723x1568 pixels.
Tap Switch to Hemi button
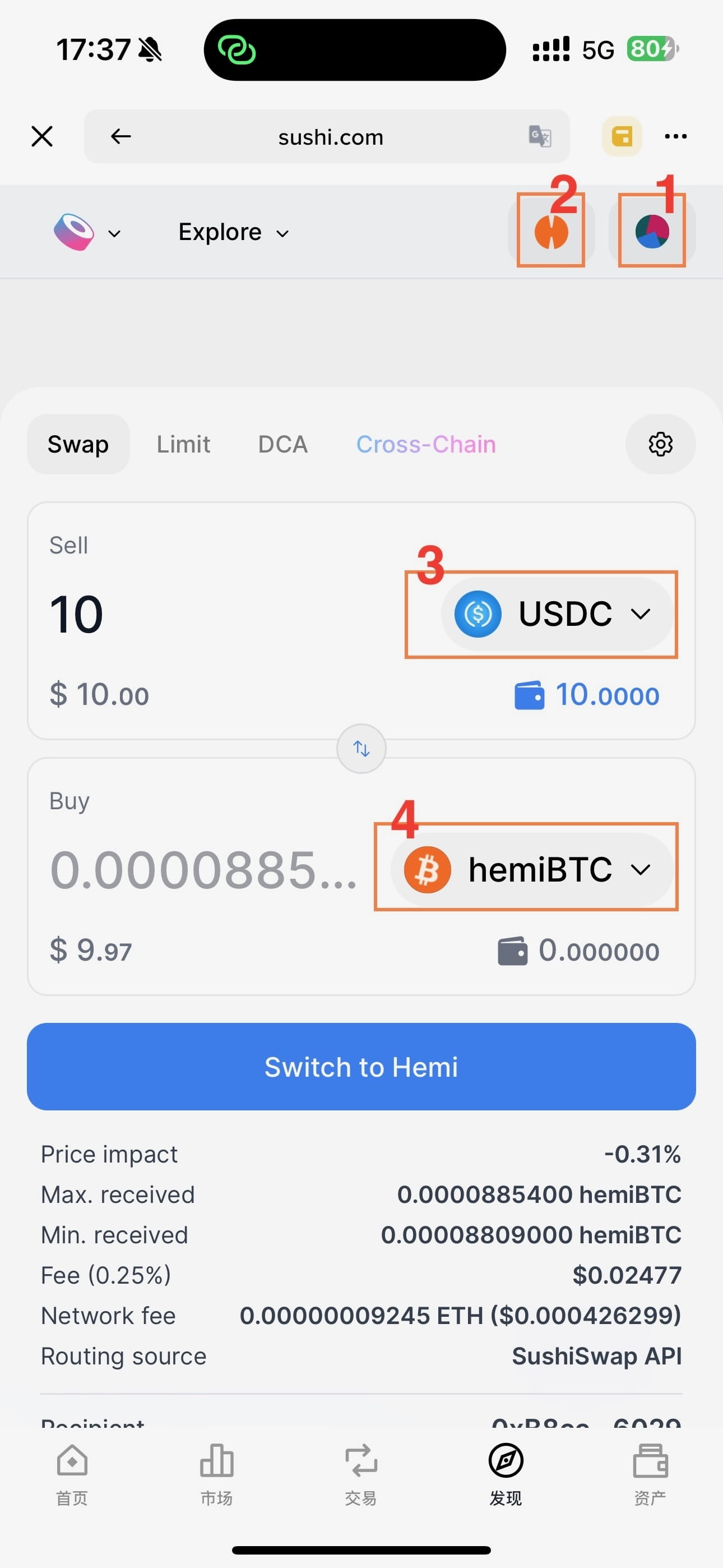361,1067
